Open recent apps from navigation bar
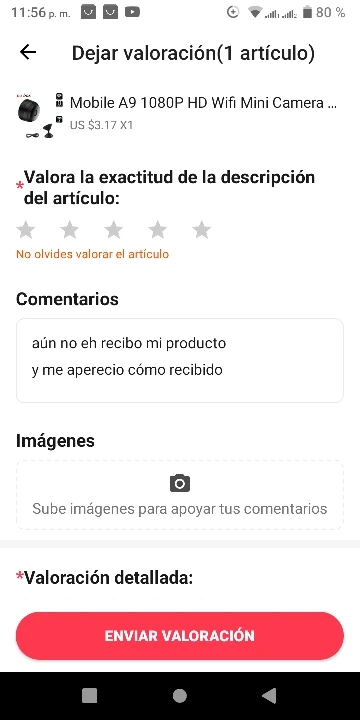360x720 pixels. [x=90, y=696]
